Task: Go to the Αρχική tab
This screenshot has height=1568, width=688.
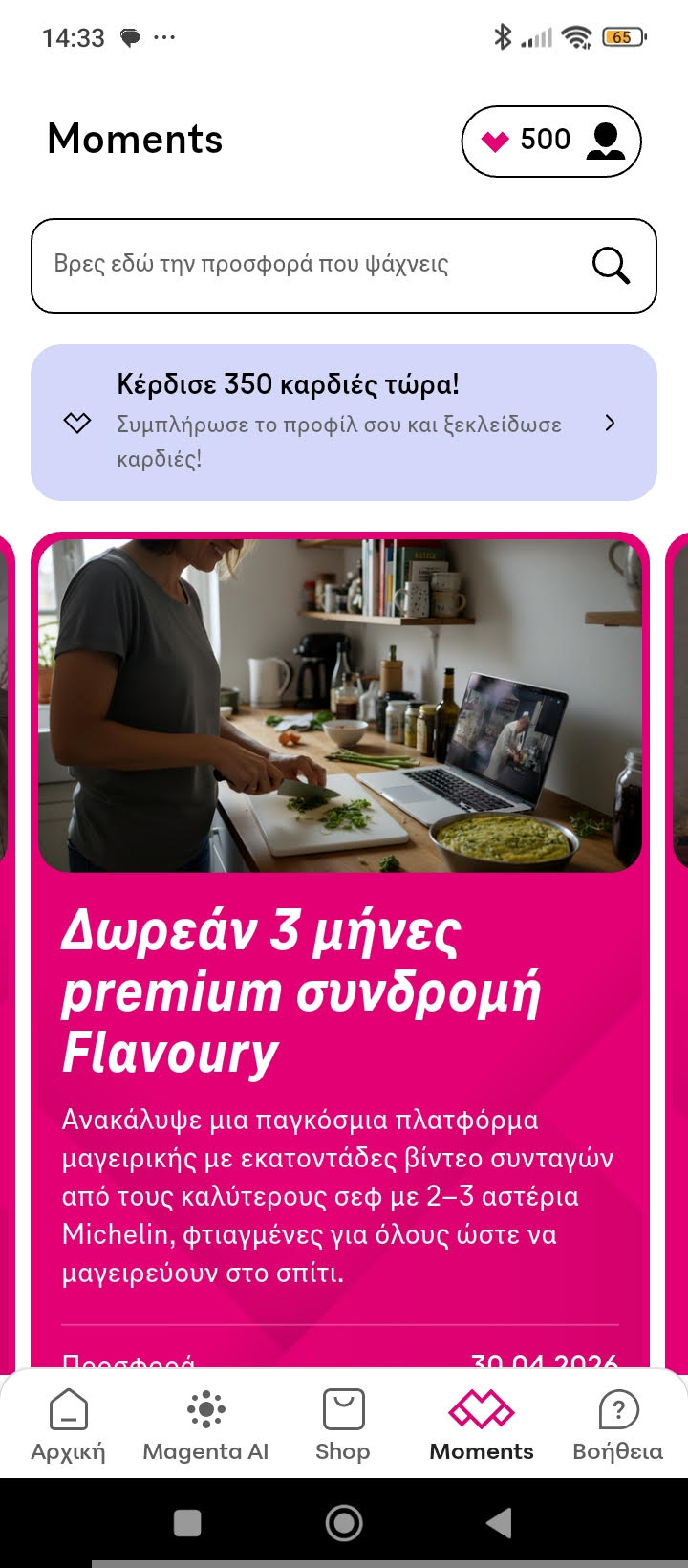Action: [68, 1426]
